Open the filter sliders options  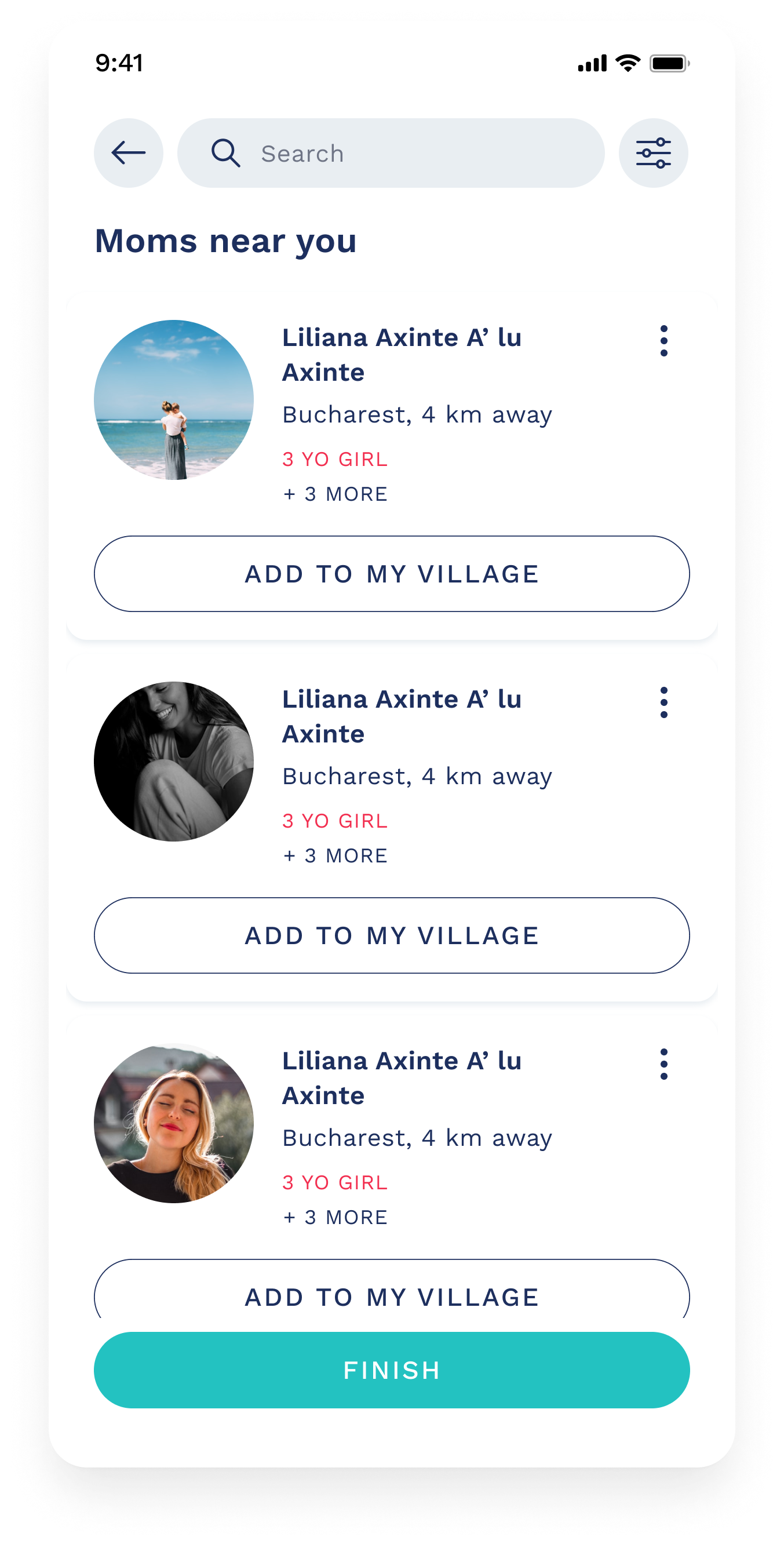tap(654, 153)
